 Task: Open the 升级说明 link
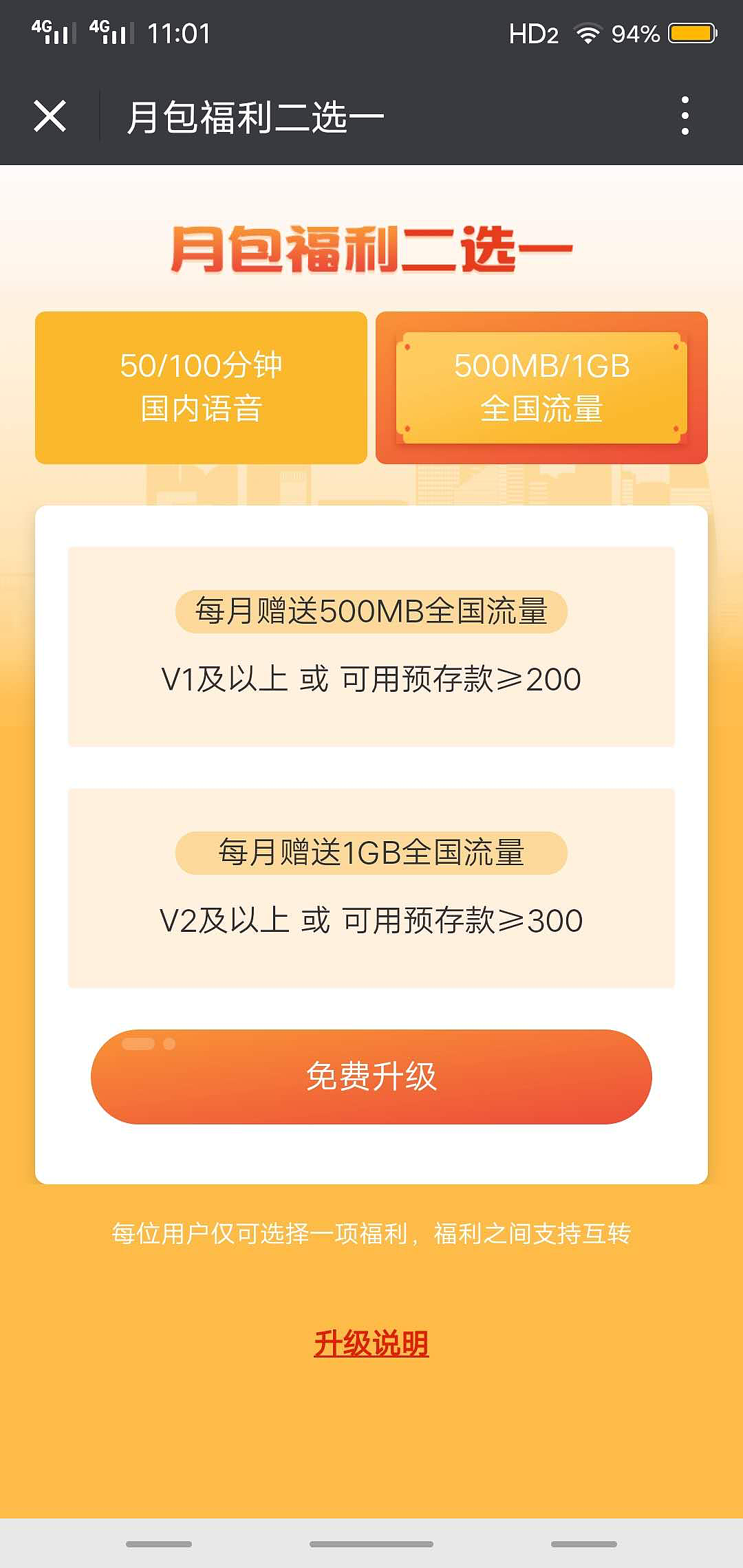pos(371,1343)
